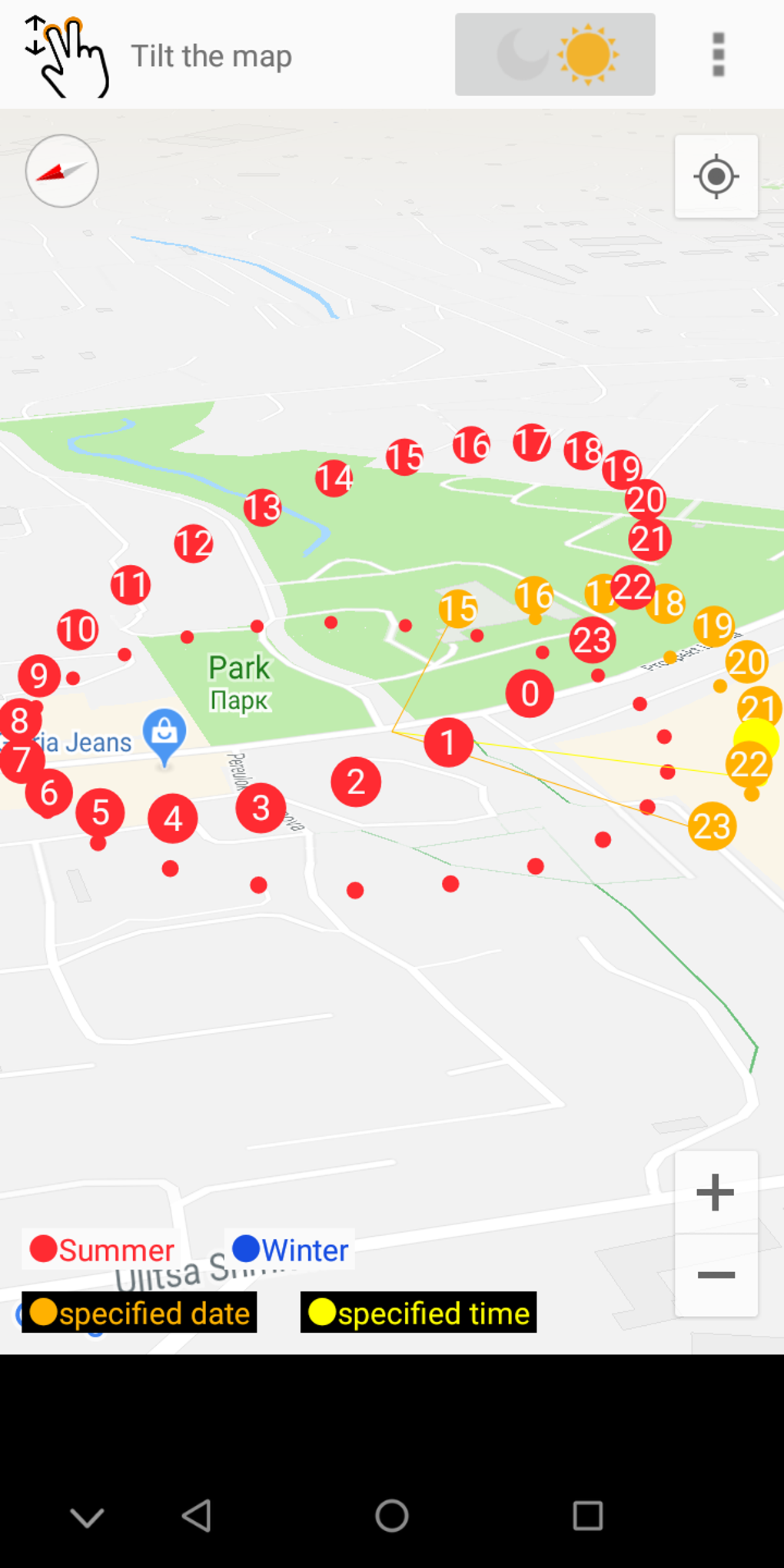Tap the my-location crosshair icon
This screenshot has width=784, height=1568.
715,176
